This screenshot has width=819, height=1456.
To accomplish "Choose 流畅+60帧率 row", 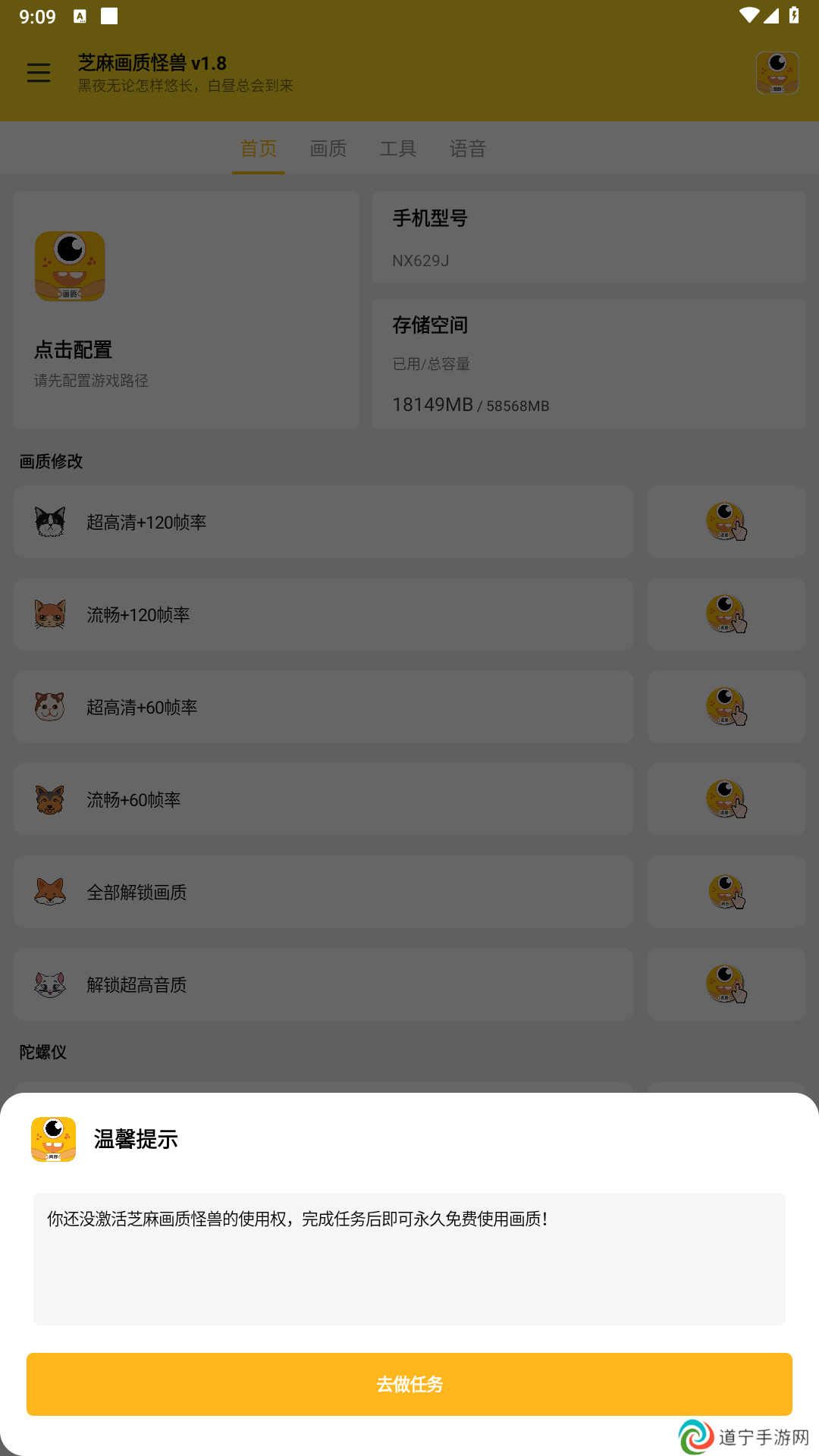I will click(324, 799).
